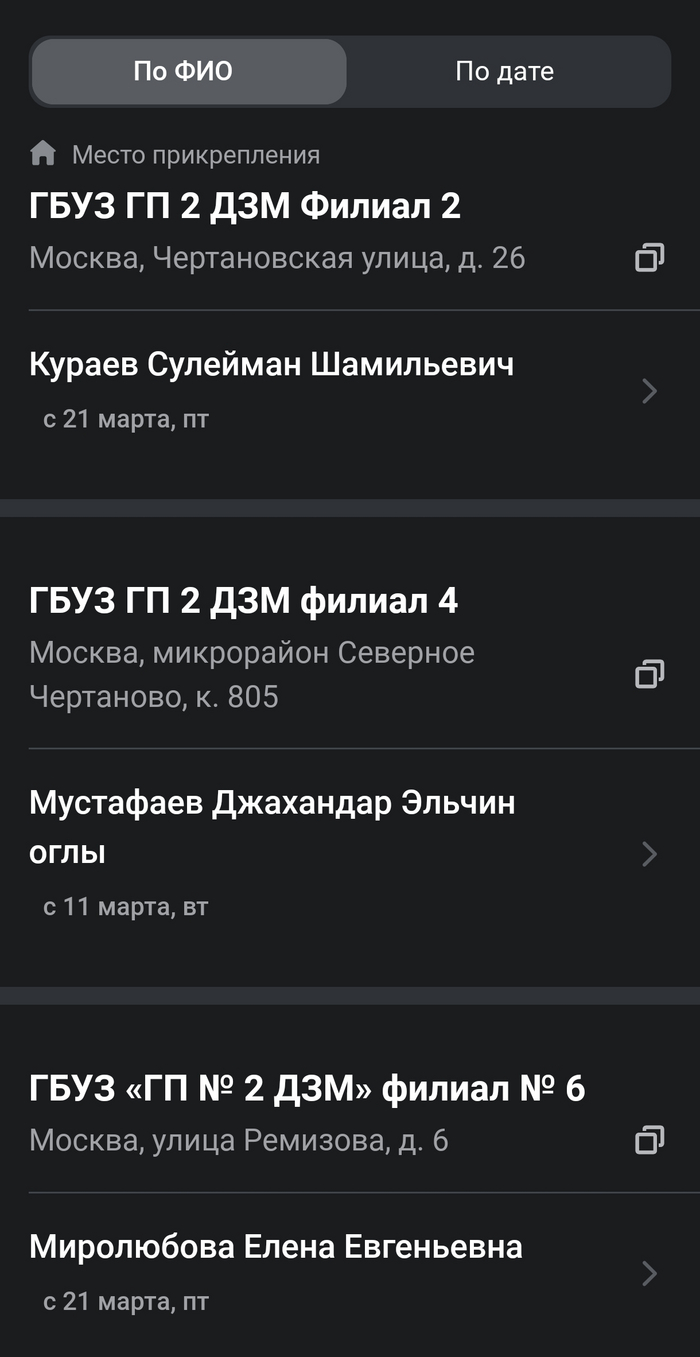Choose doctor Миролюбова Елена Евгеньевна
Image resolution: width=700 pixels, height=1357 pixels.
pos(340,1271)
